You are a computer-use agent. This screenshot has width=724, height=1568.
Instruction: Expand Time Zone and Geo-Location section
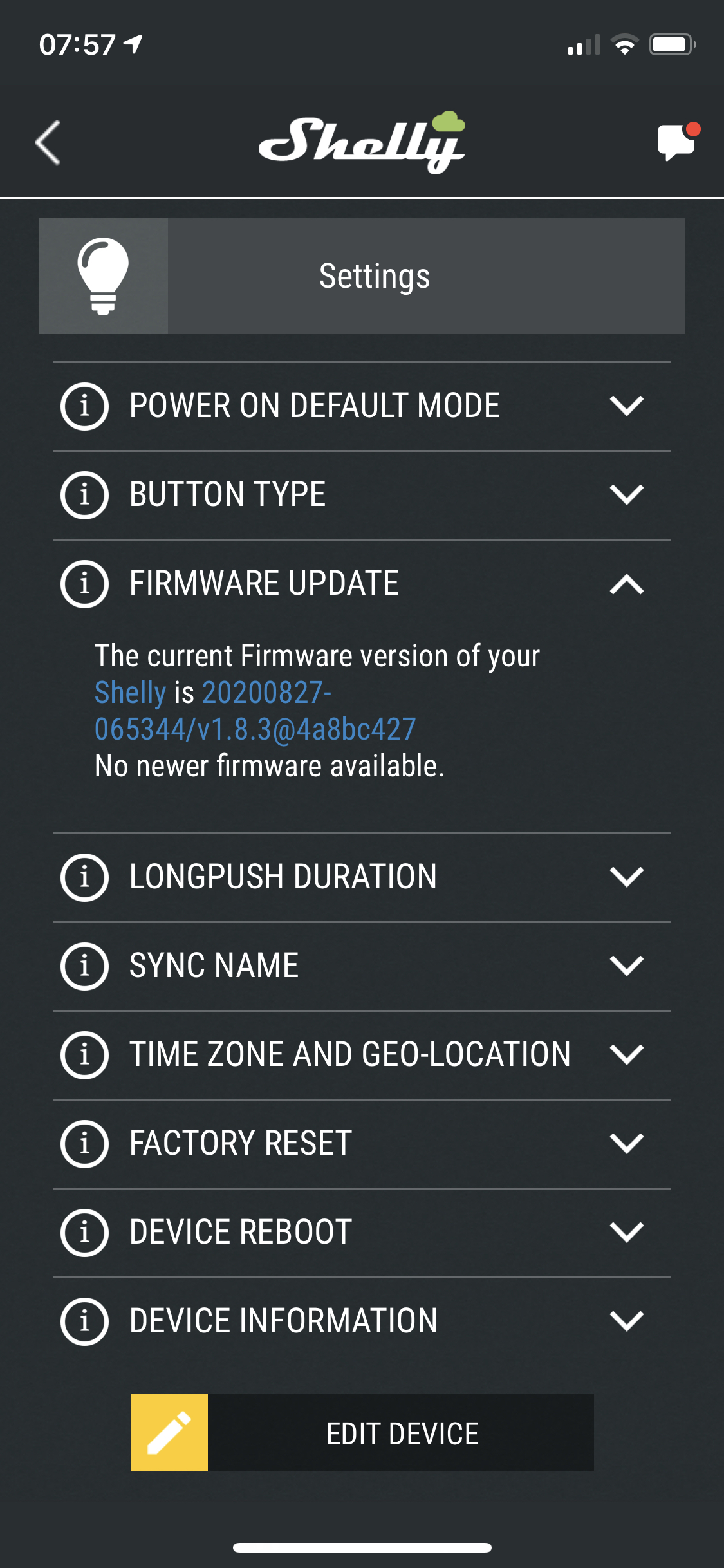(x=362, y=1055)
